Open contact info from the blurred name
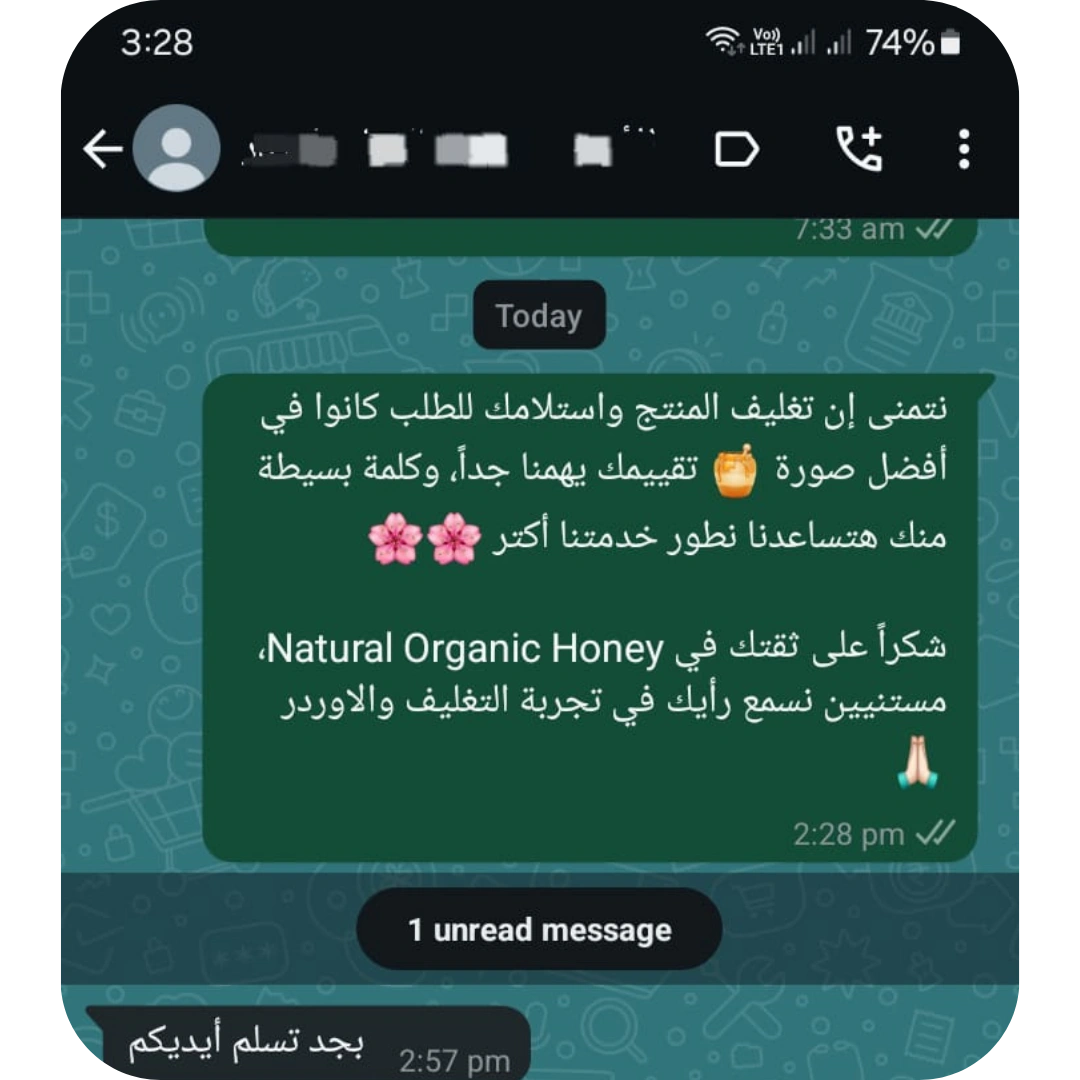The image size is (1080, 1080). click(440, 150)
